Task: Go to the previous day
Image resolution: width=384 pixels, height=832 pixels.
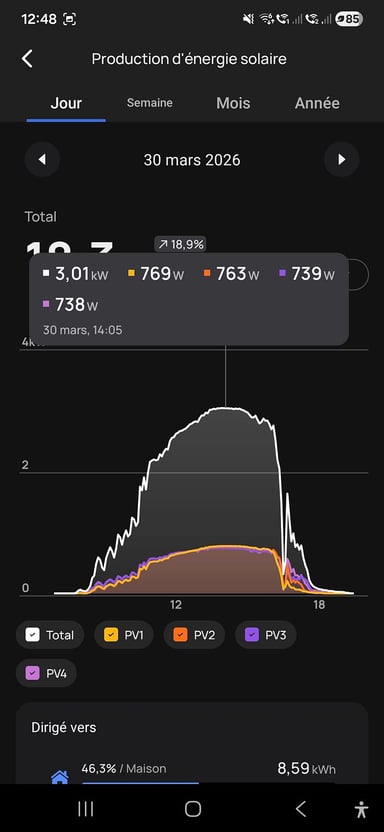Action: [42, 160]
